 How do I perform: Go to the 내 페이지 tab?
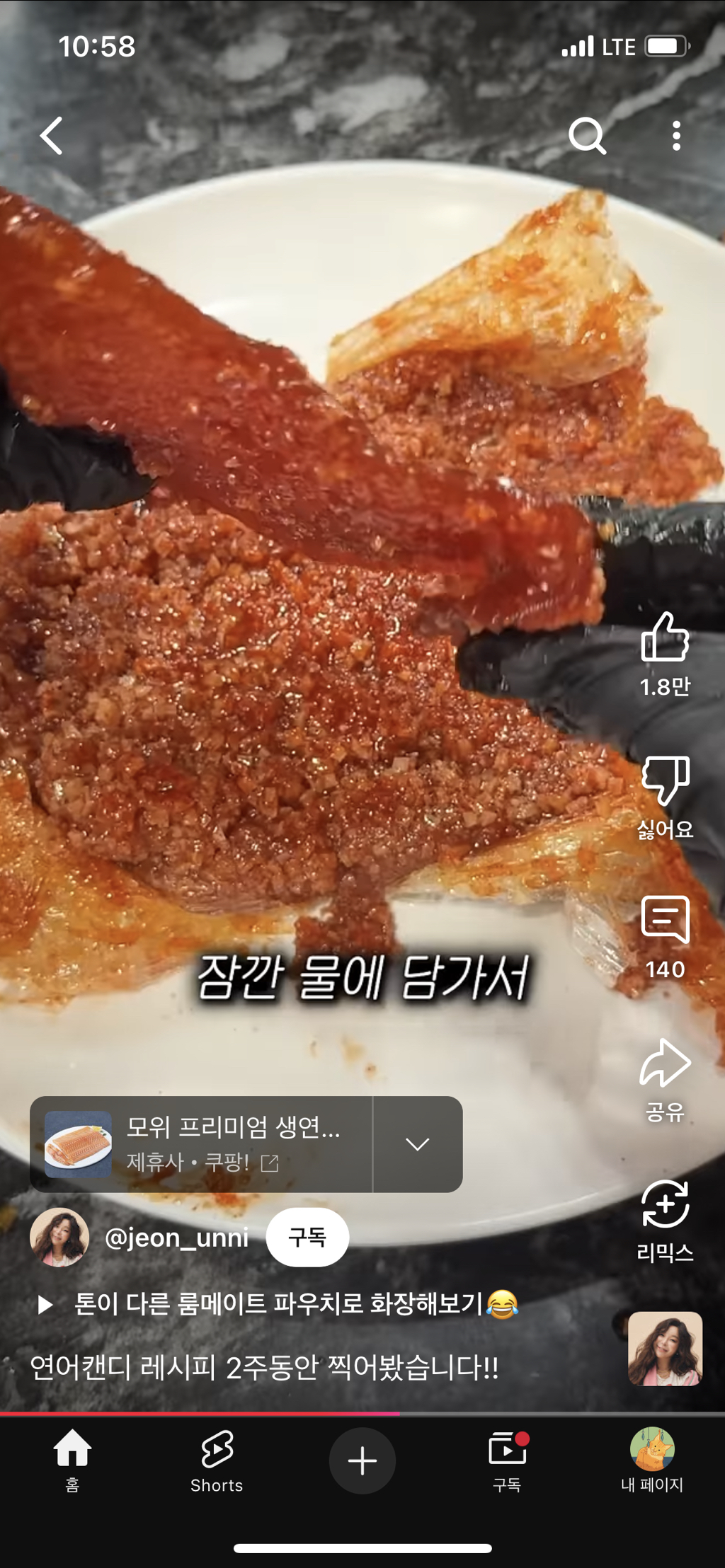click(652, 1459)
